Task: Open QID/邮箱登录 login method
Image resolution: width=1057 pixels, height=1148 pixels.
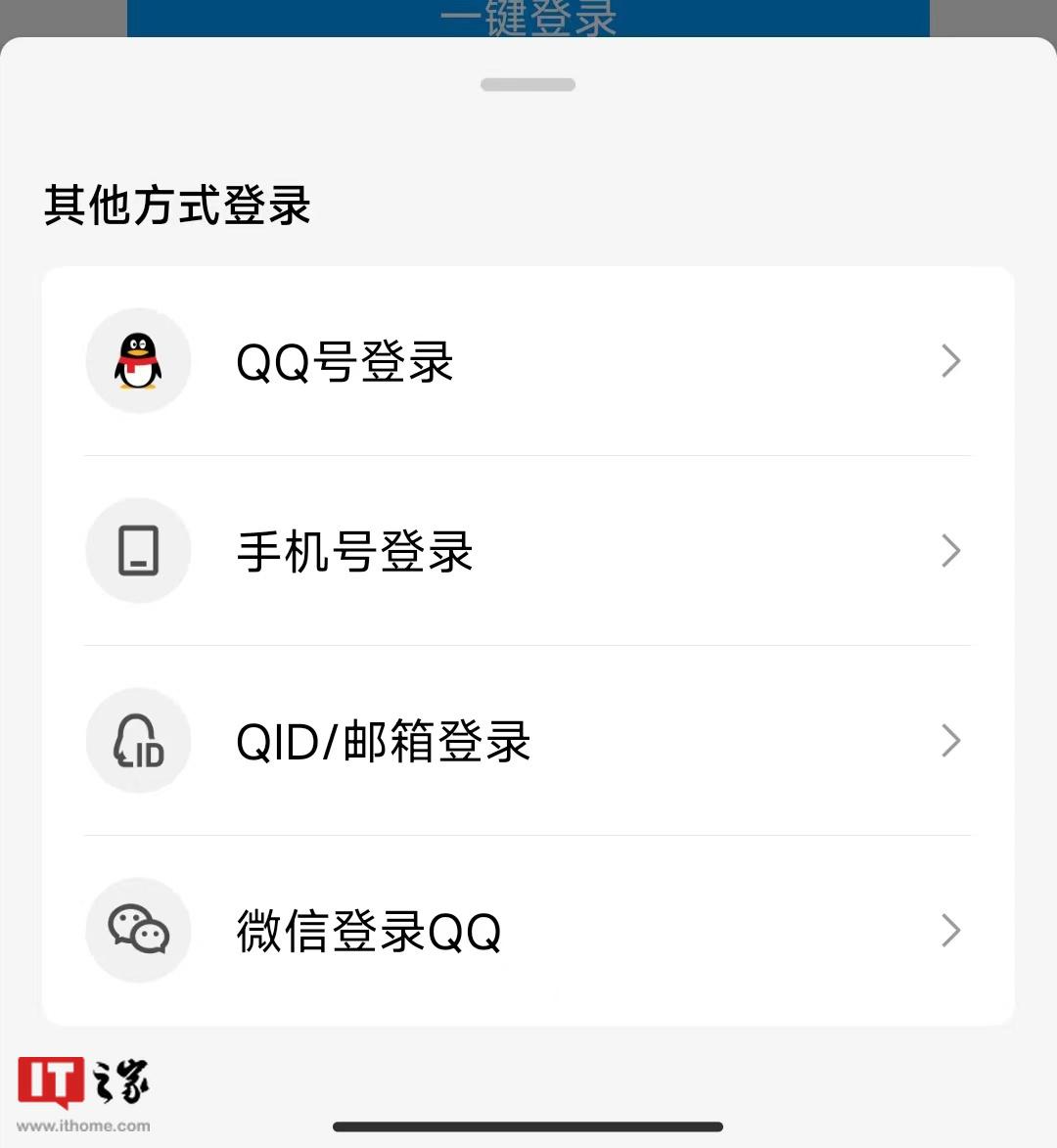Action: [528, 741]
